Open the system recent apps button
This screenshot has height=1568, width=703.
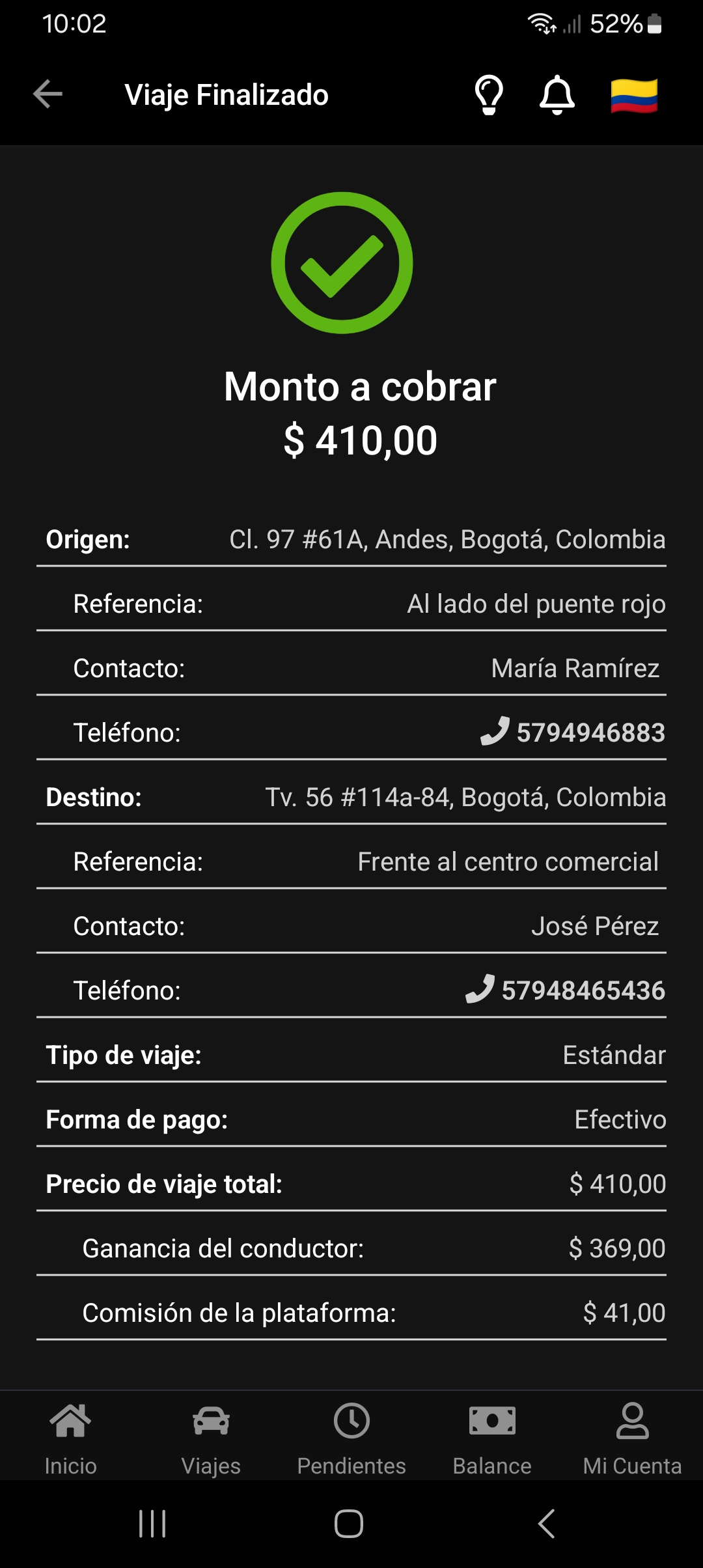click(x=152, y=1524)
